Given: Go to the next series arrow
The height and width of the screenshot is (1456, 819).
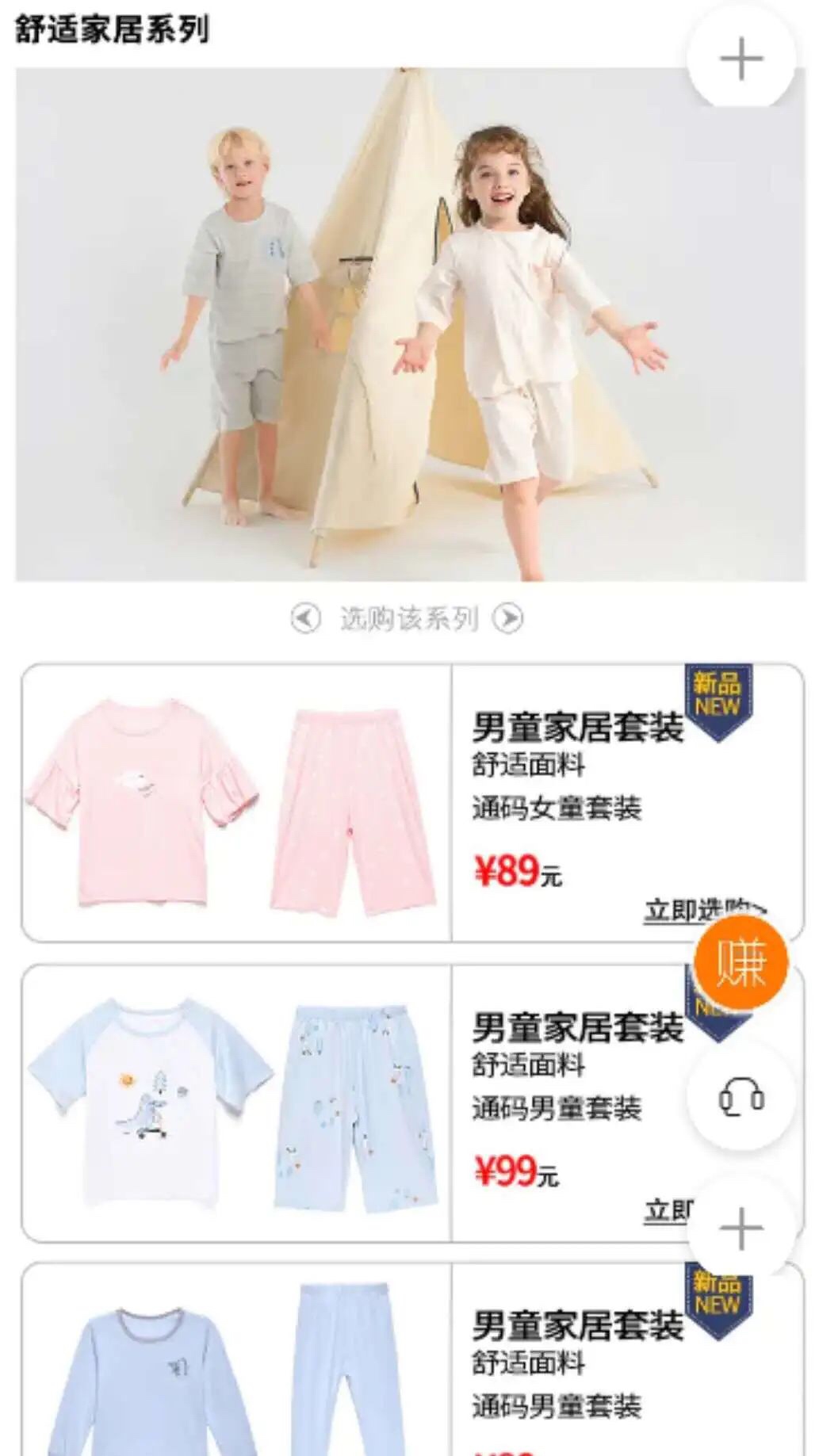Looking at the screenshot, I should pos(508,618).
